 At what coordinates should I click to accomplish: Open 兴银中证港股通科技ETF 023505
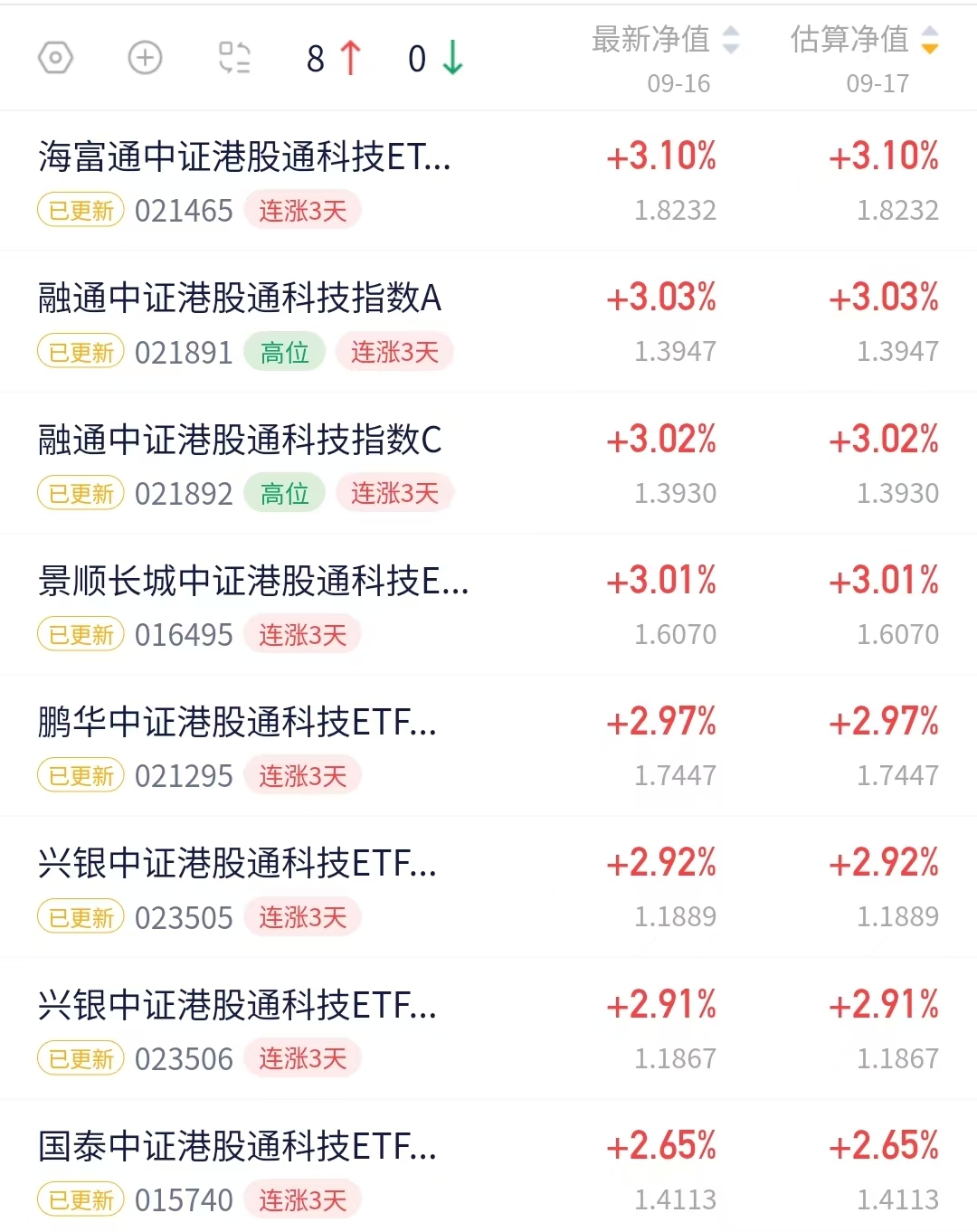click(488, 887)
